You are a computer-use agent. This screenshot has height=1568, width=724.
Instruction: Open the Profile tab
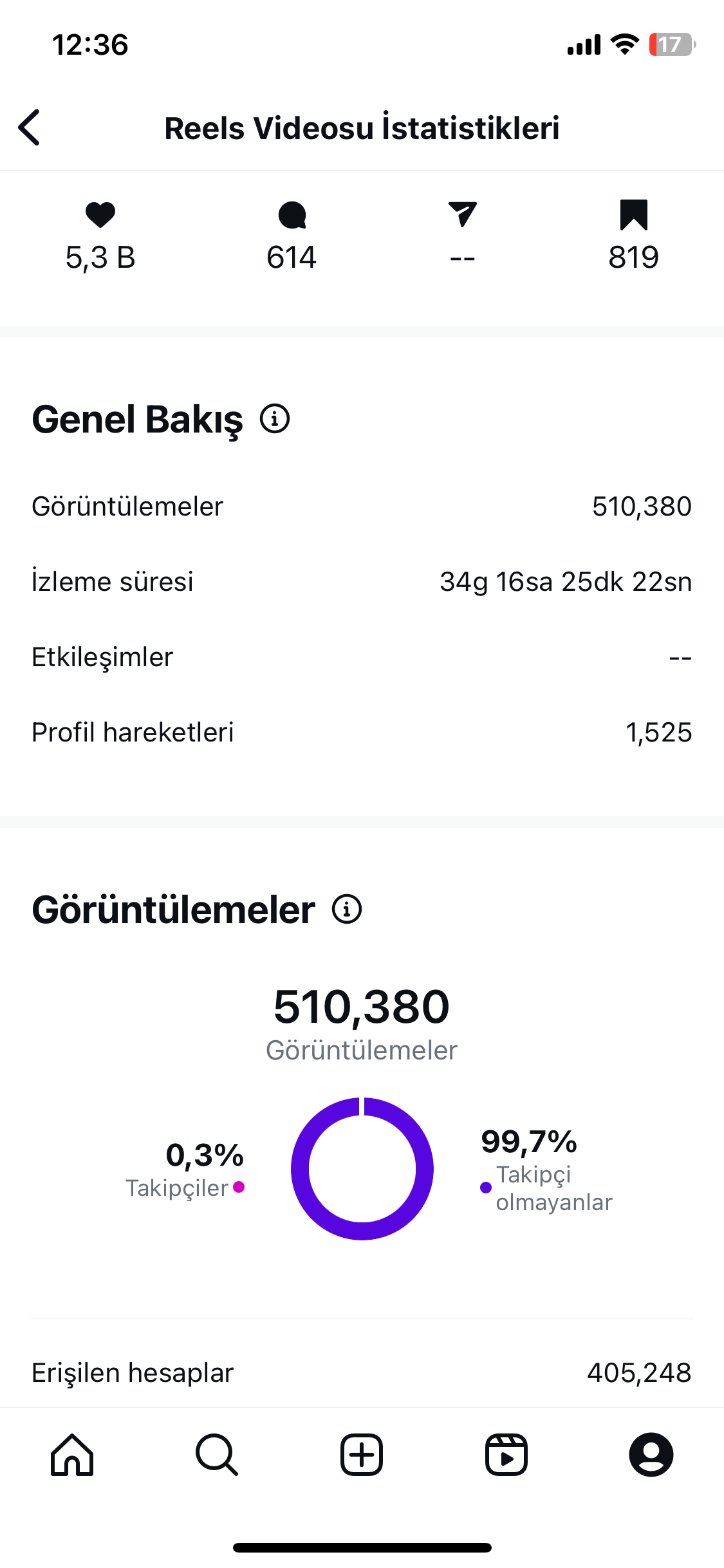[651, 1455]
